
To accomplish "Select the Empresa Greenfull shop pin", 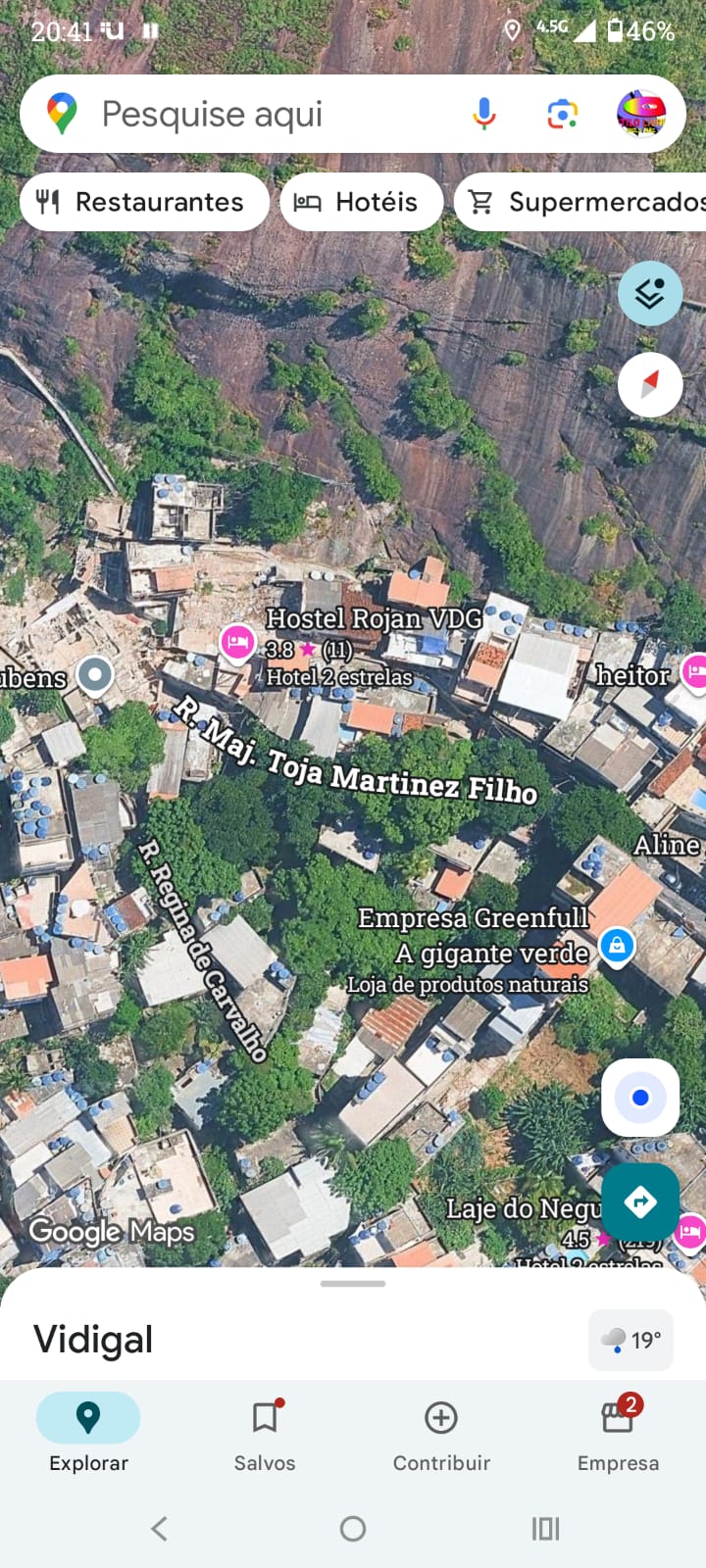I will [x=617, y=946].
